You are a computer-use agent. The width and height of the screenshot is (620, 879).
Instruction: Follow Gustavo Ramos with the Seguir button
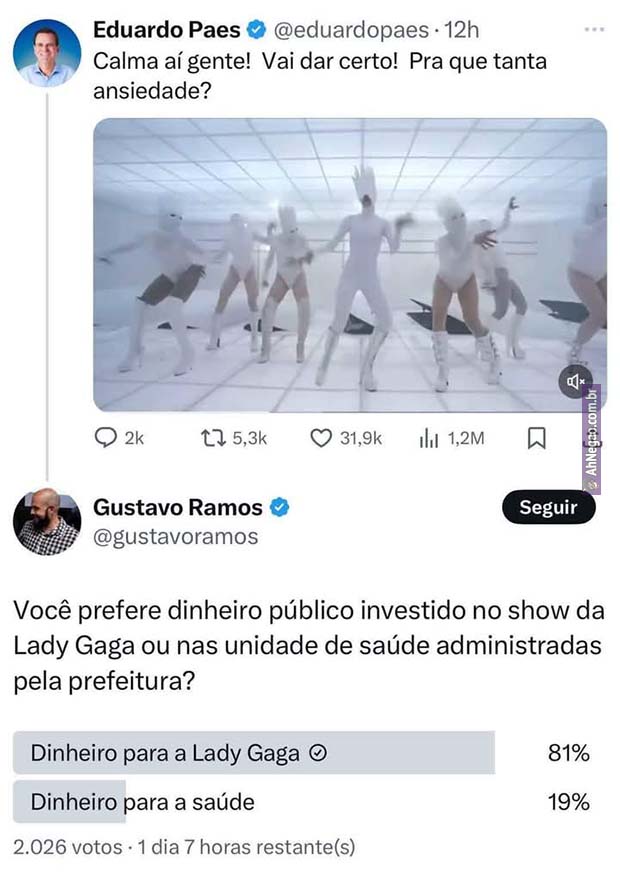click(548, 507)
